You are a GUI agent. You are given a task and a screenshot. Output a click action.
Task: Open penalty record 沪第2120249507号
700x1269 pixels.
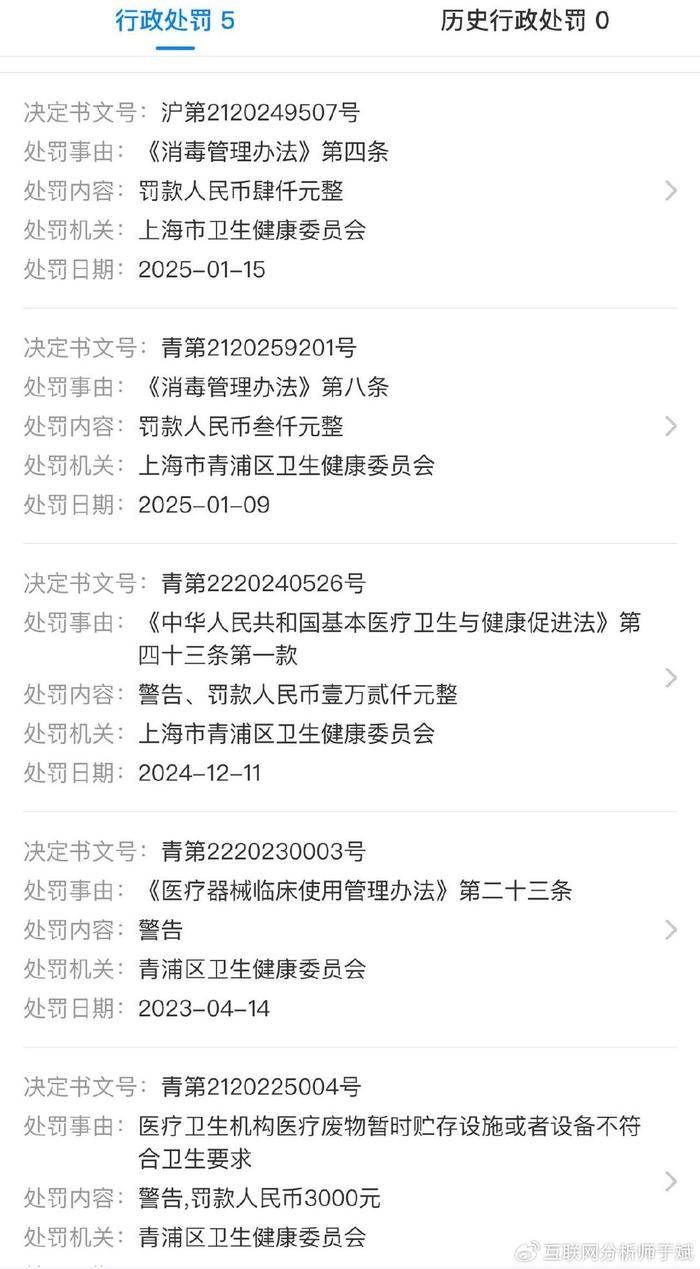pos(350,190)
